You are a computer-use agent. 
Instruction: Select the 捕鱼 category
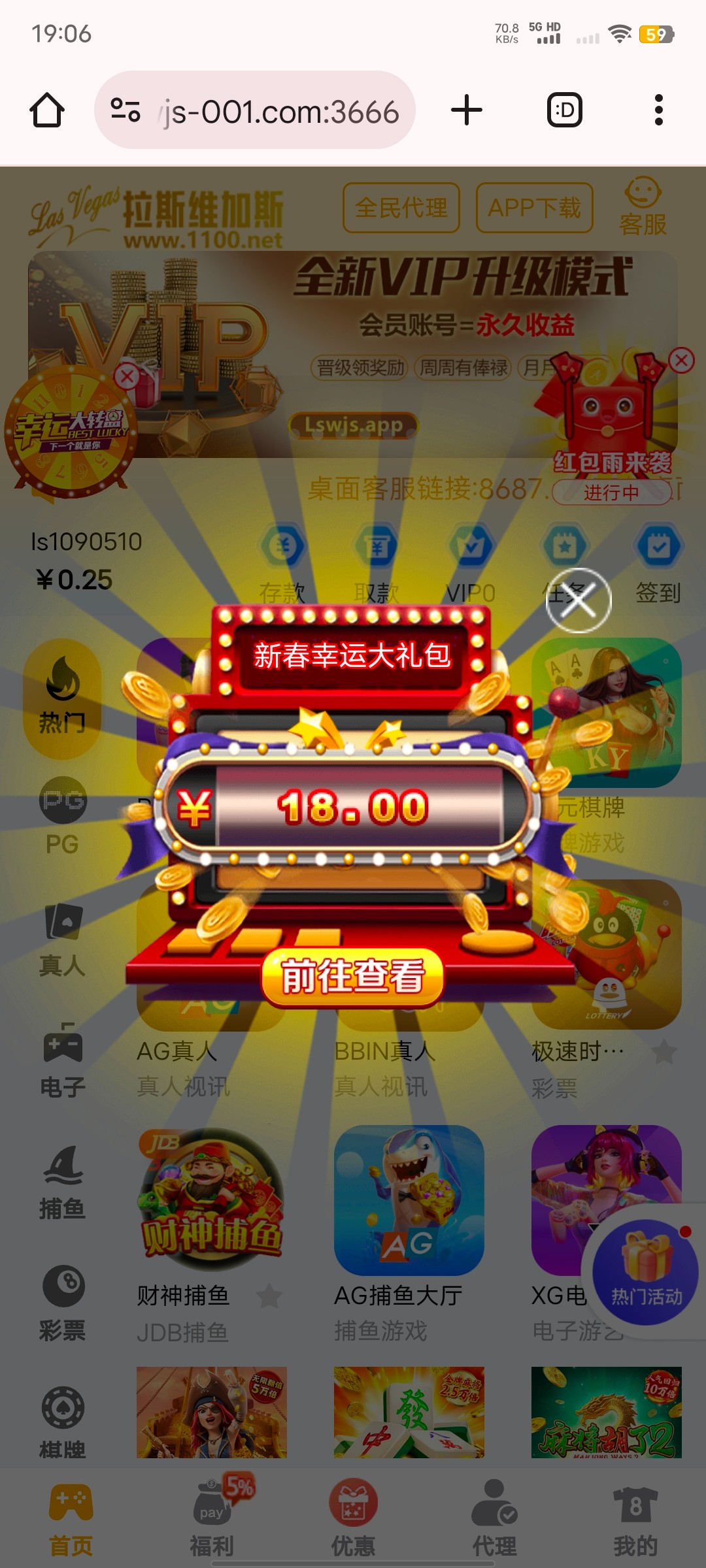pos(62,1183)
